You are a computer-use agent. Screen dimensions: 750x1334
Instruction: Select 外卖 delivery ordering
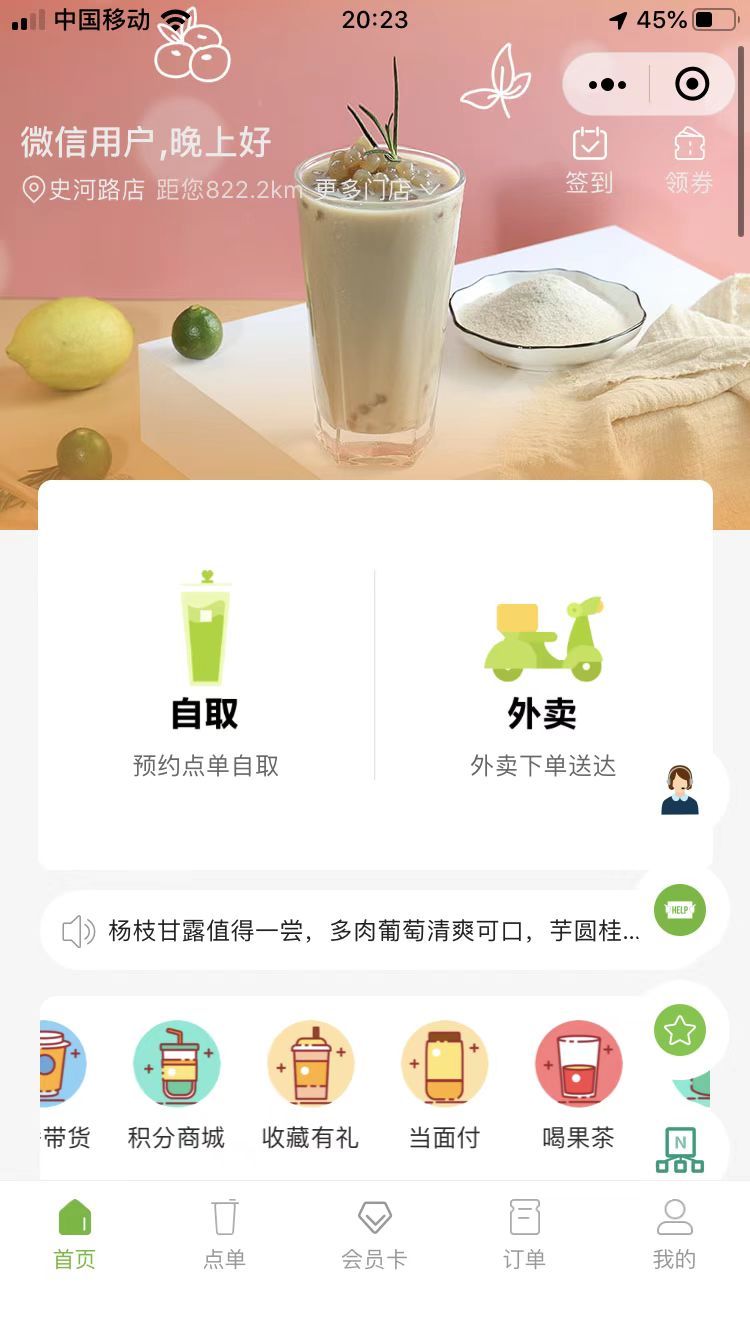coord(543,675)
